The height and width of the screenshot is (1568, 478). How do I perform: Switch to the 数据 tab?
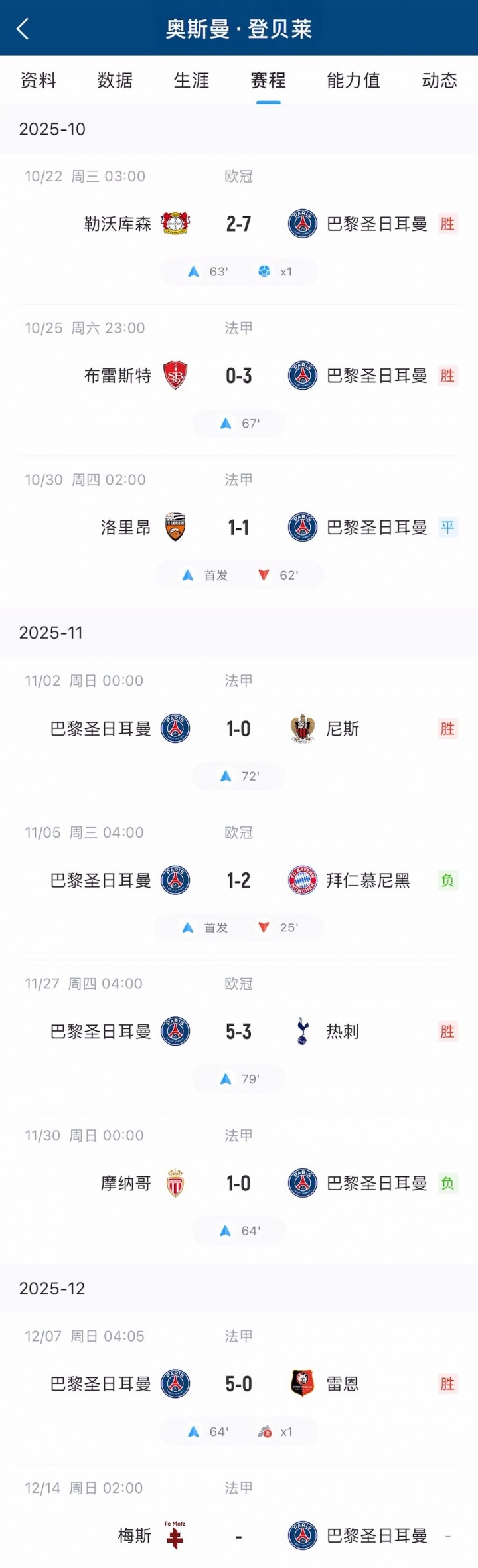coord(115,80)
